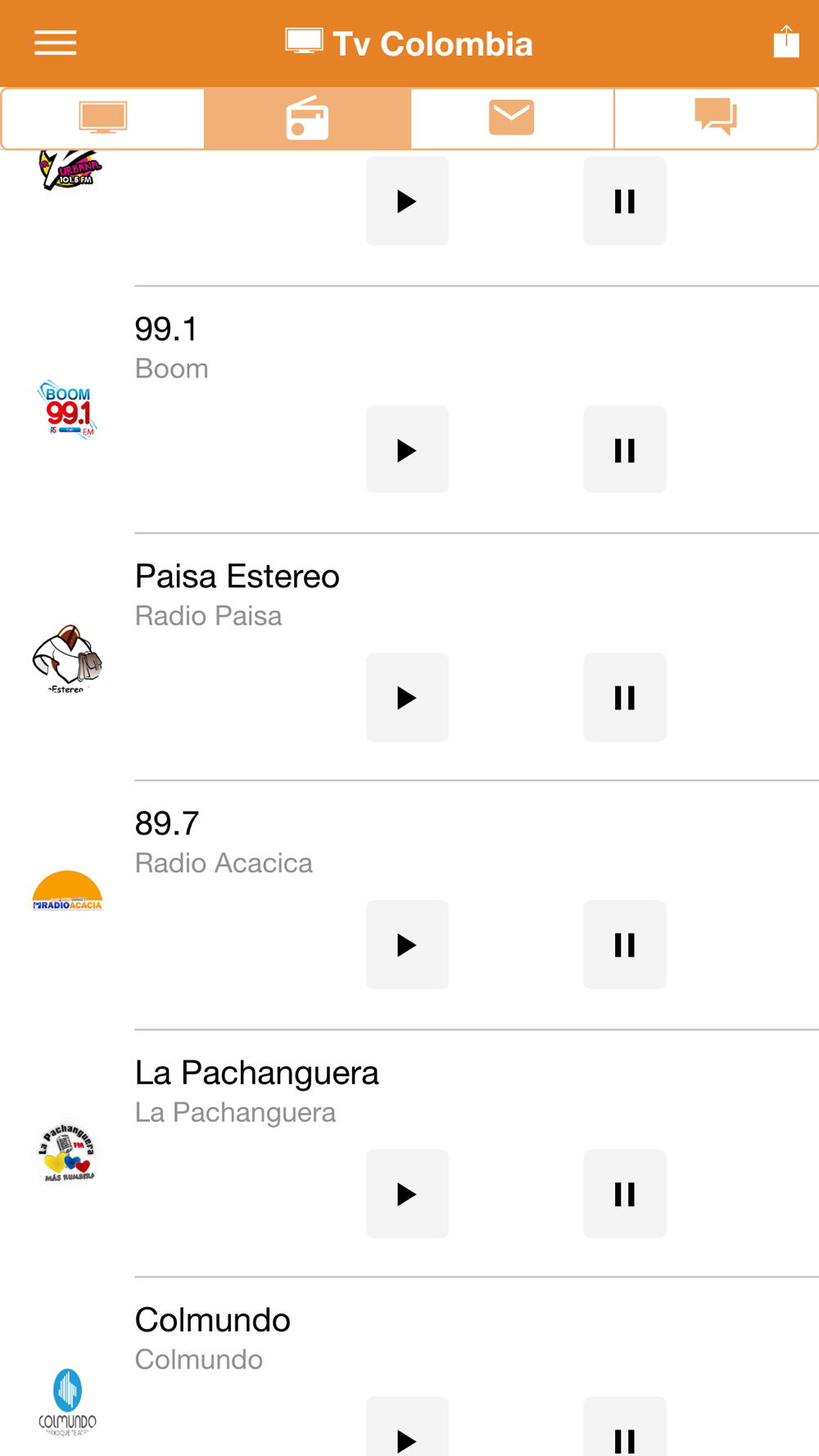Image resolution: width=819 pixels, height=1456 pixels.
Task: Start playing Paisa Estereo
Action: click(x=407, y=698)
